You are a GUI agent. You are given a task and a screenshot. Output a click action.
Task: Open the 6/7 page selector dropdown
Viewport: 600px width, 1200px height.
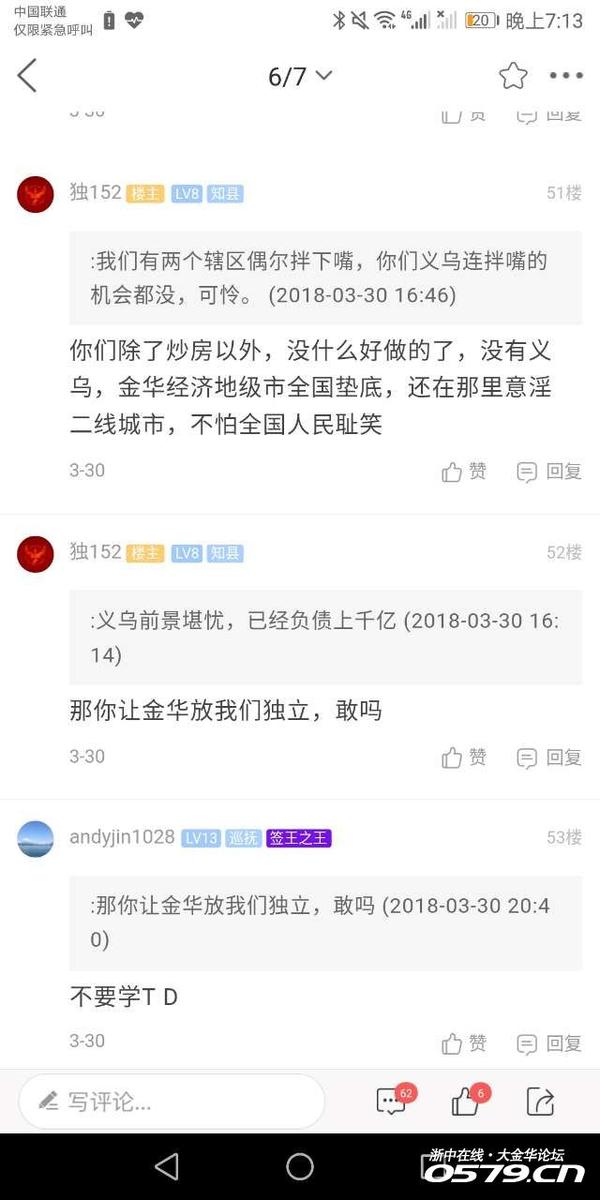click(300, 77)
